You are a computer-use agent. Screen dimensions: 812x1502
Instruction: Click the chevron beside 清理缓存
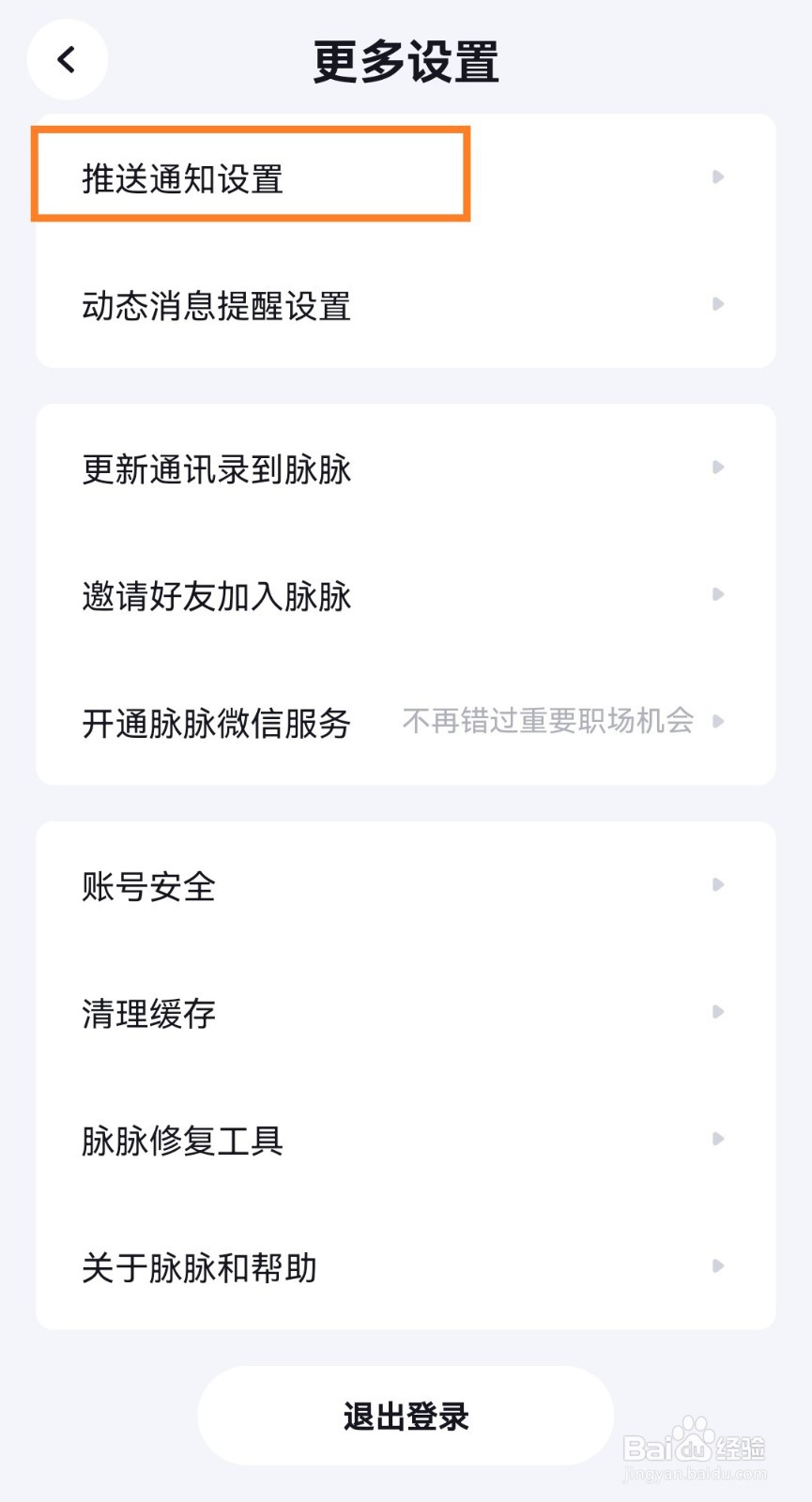pyautogui.click(x=719, y=1012)
